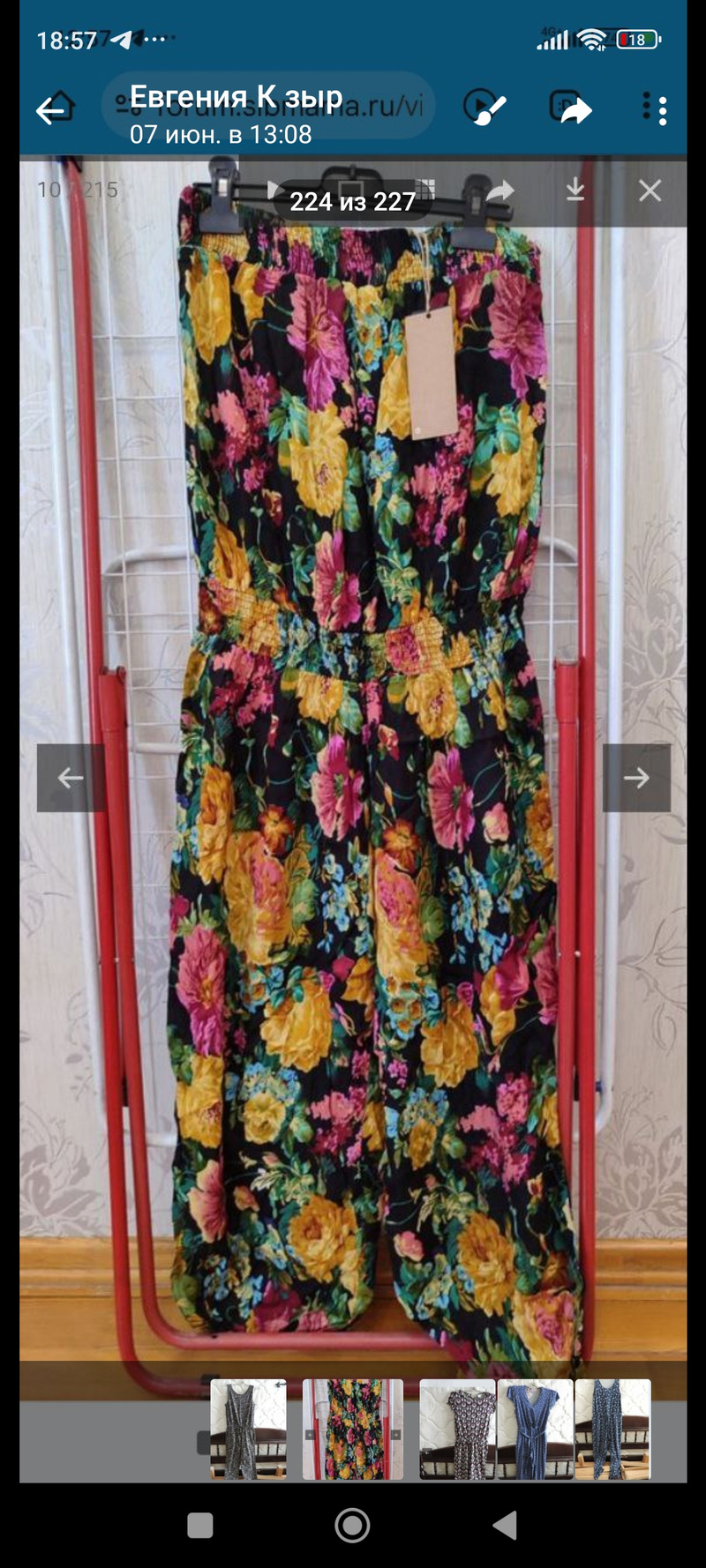This screenshot has height=1568, width=706.
Task: Go back from the photo viewer
Action: click(51, 111)
